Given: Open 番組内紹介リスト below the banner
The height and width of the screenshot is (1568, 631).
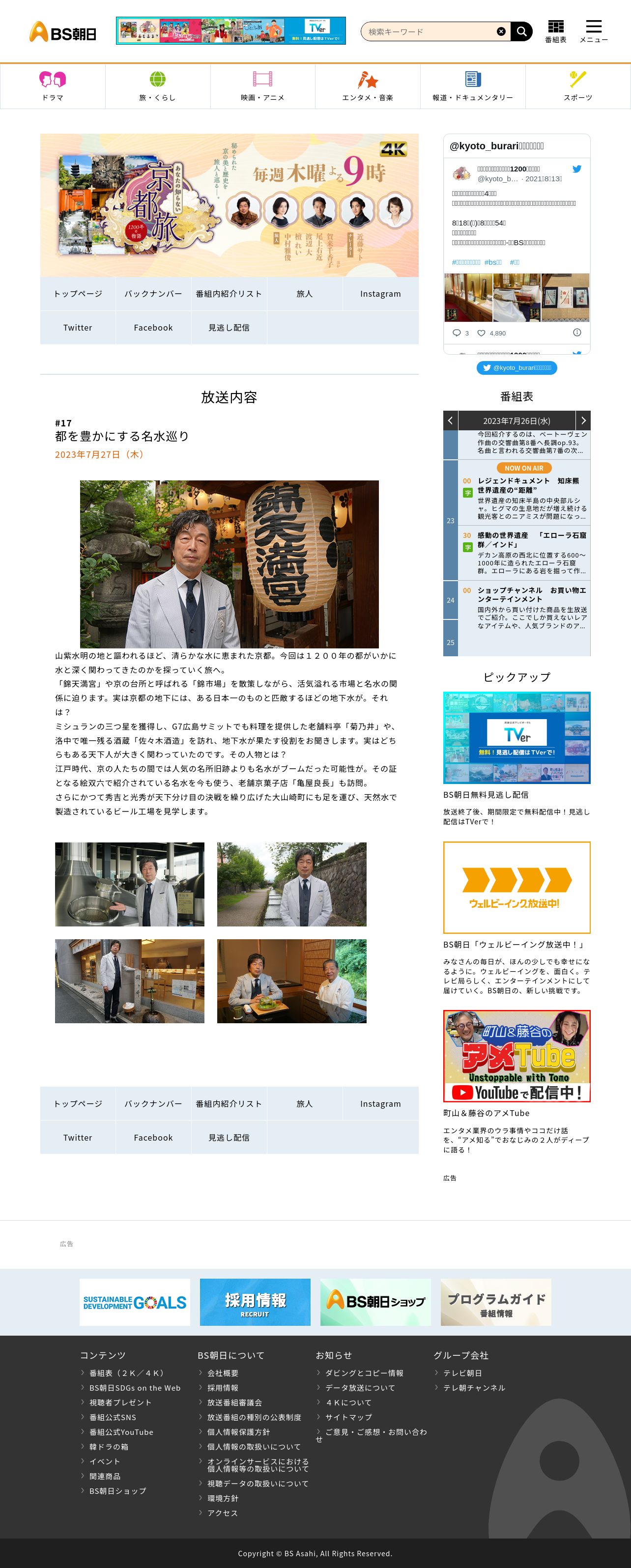Looking at the screenshot, I should point(229,294).
